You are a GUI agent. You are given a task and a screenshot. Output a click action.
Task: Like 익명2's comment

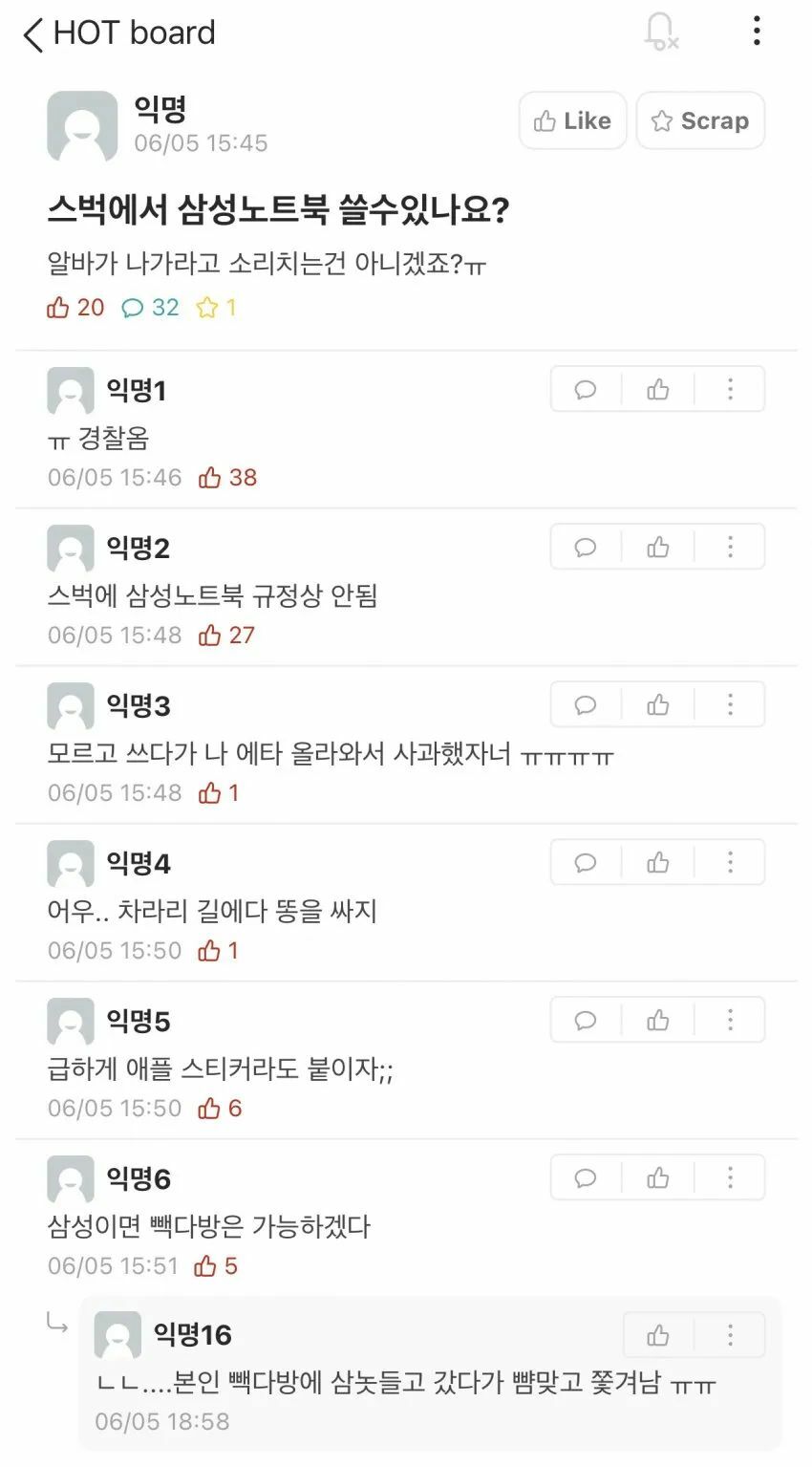point(658,547)
